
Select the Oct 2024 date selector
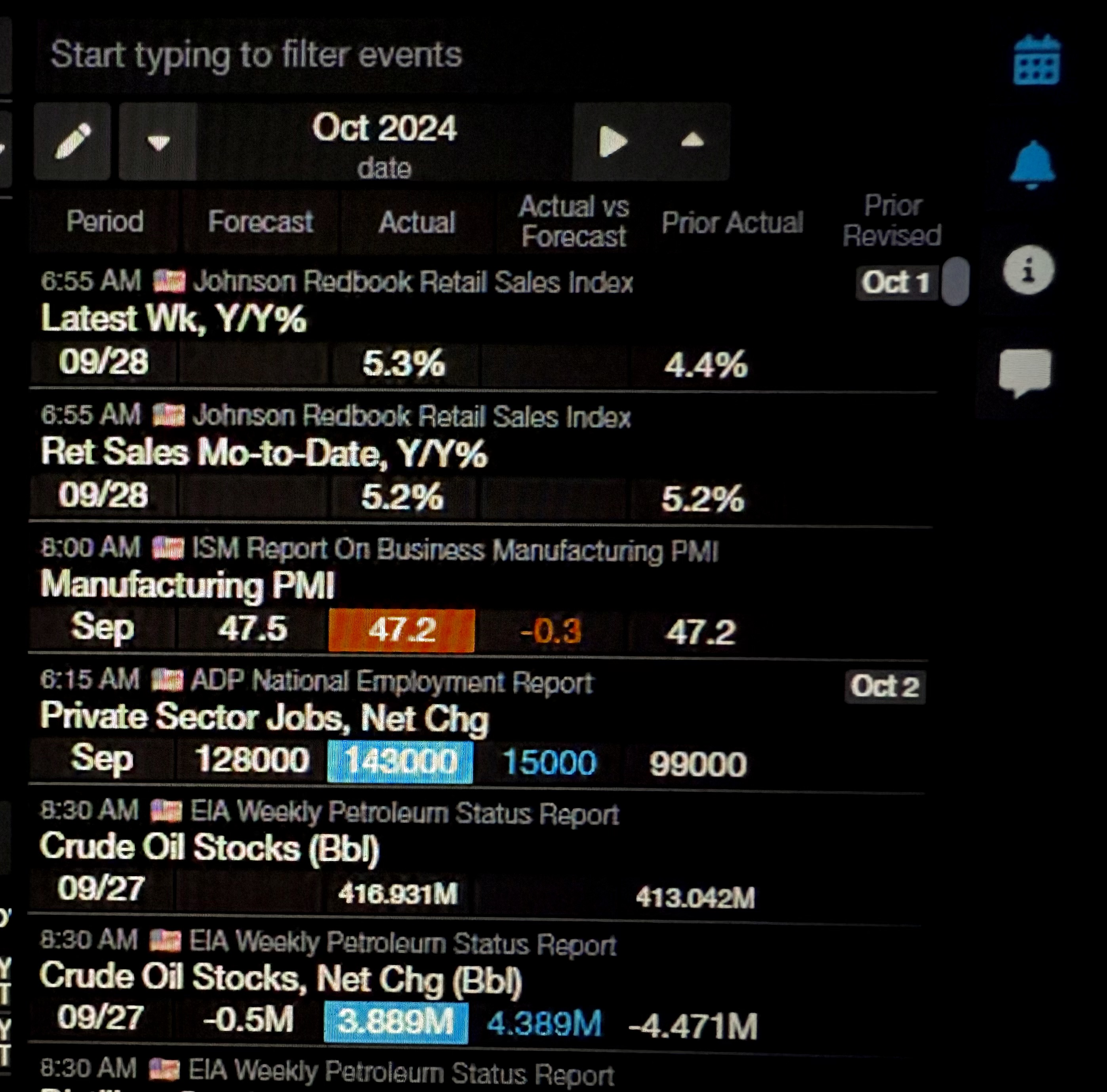pos(384,141)
